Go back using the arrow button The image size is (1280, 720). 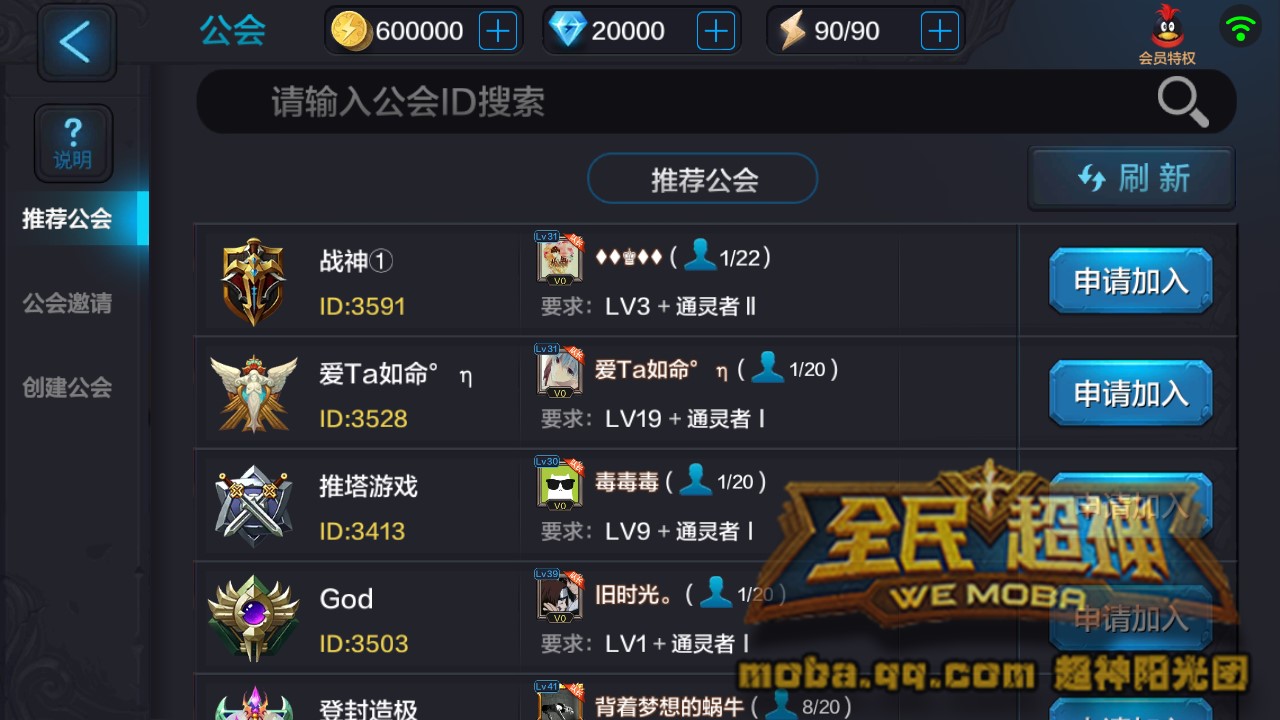coord(76,42)
